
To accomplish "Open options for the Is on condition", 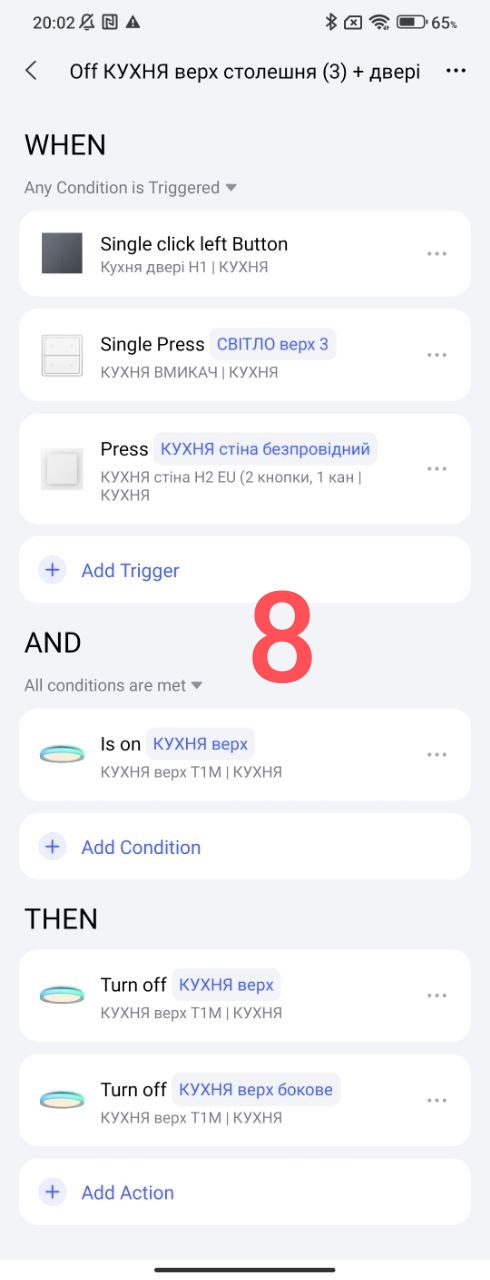I will pos(437,755).
